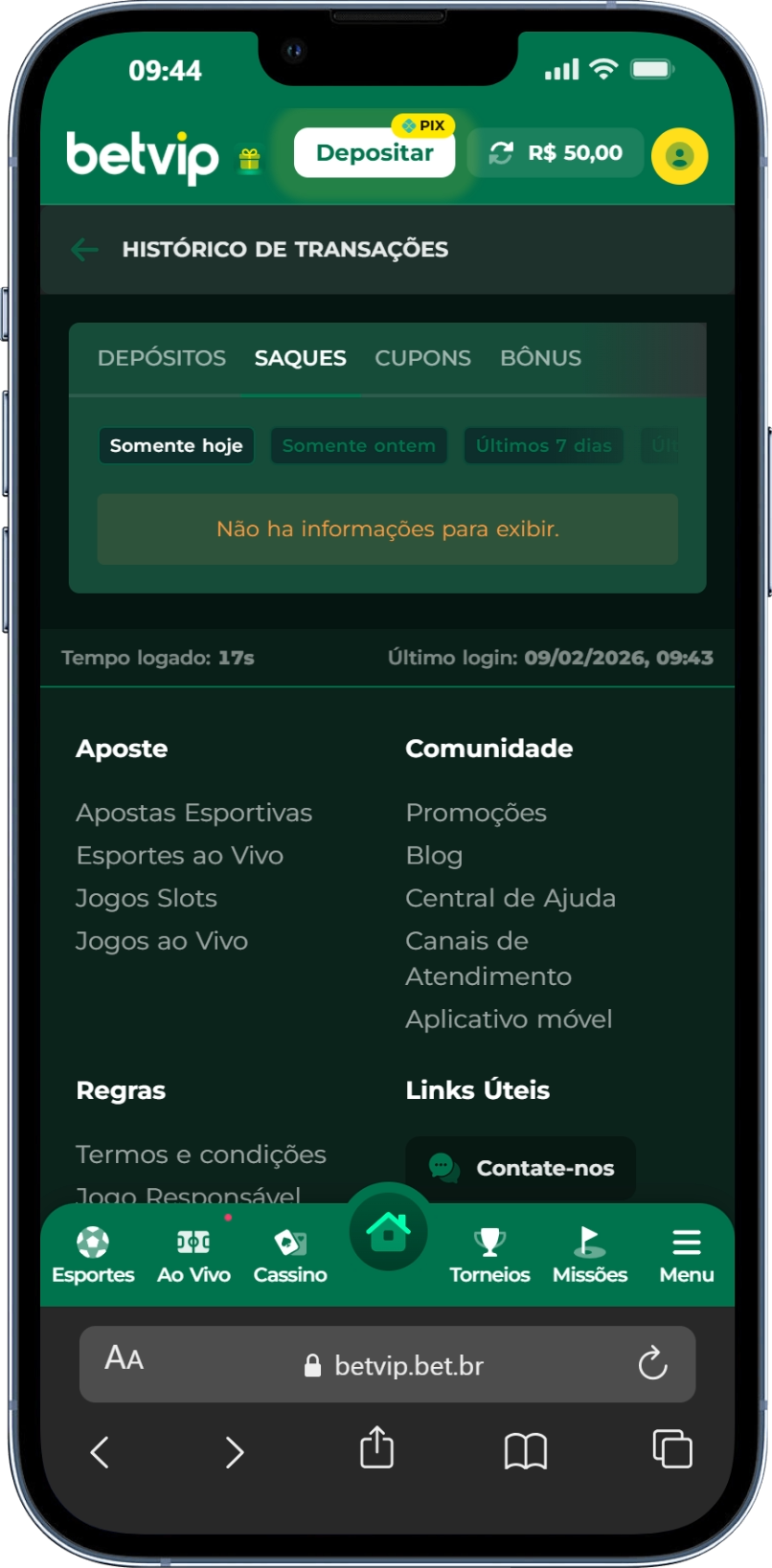Filter by Somente ontem
Image resolution: width=772 pixels, height=1568 pixels.
click(x=358, y=446)
